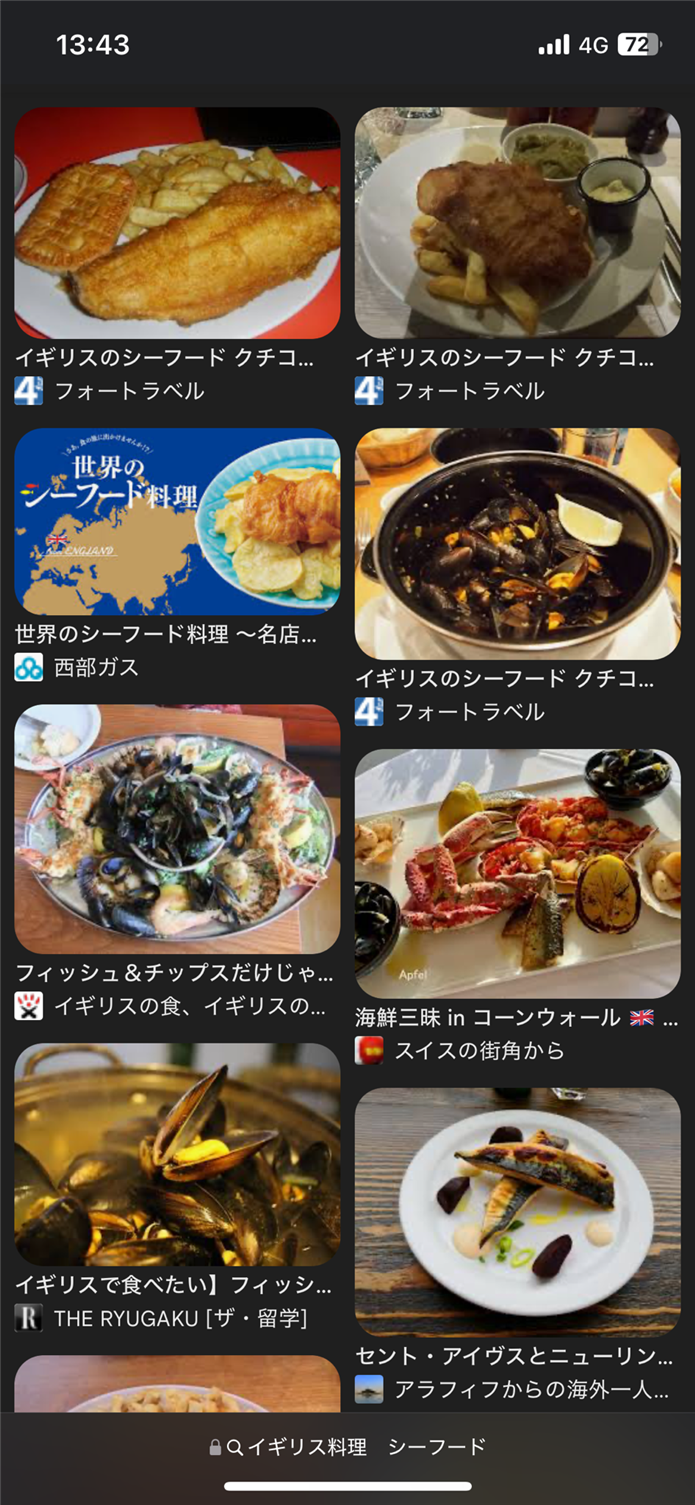The width and height of the screenshot is (695, 1505).
Task: View the フィッシュ＆チップスだけじゃ seafood platter result
Action: (177, 829)
